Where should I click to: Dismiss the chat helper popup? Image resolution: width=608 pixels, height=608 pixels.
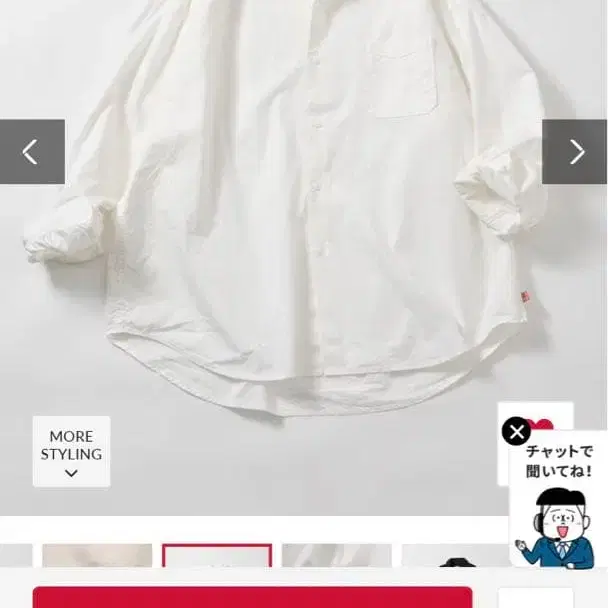click(x=516, y=432)
